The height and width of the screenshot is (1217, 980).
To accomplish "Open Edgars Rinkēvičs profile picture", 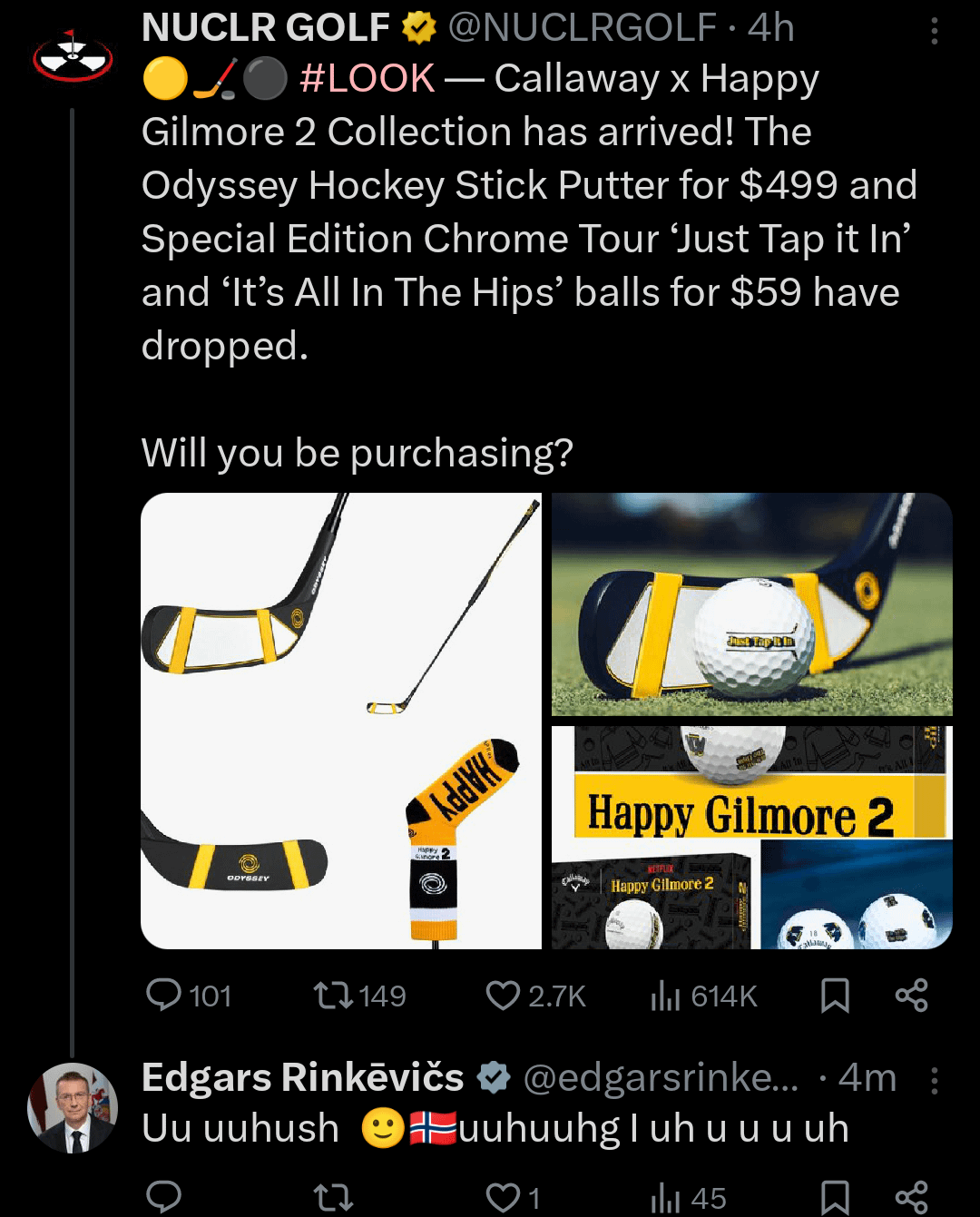I will coord(73,1107).
